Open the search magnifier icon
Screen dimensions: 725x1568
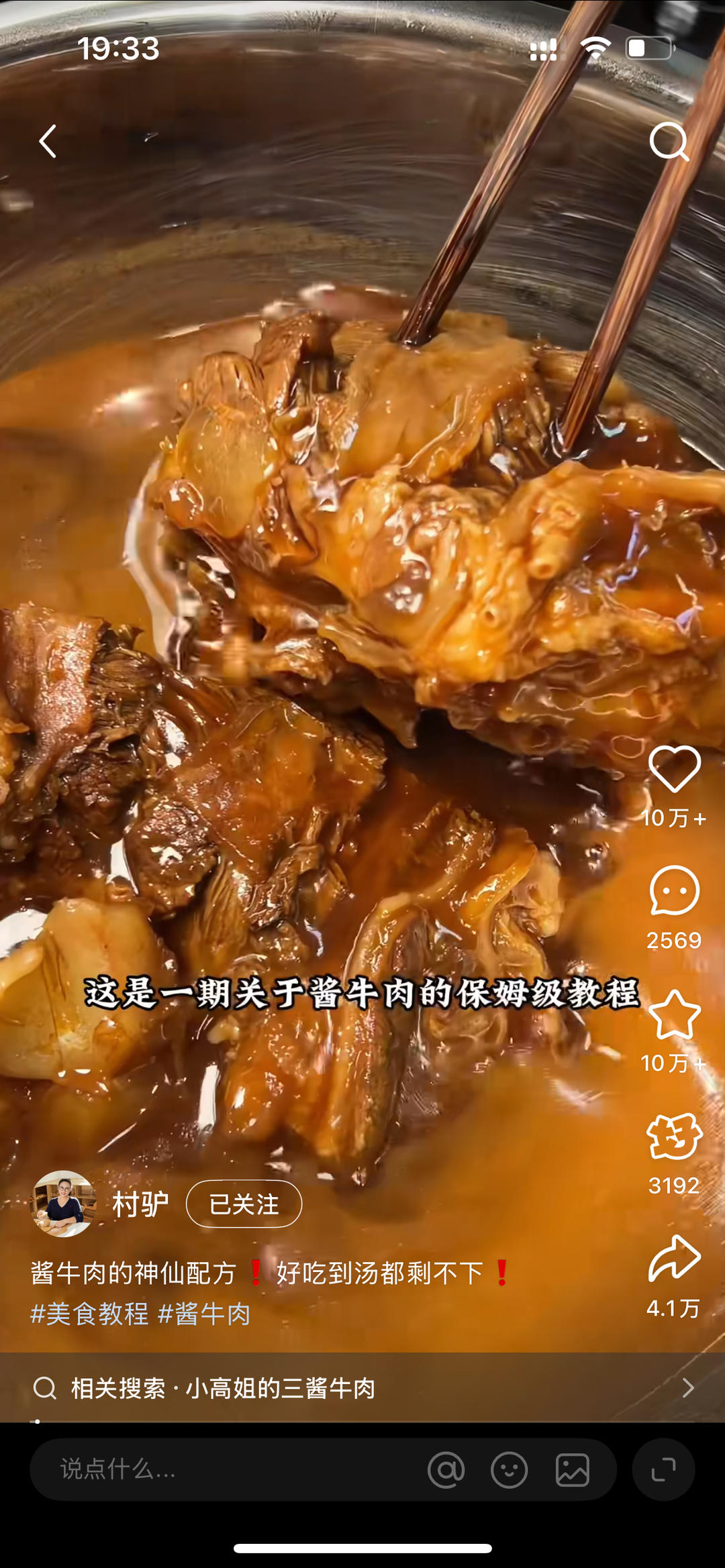669,142
